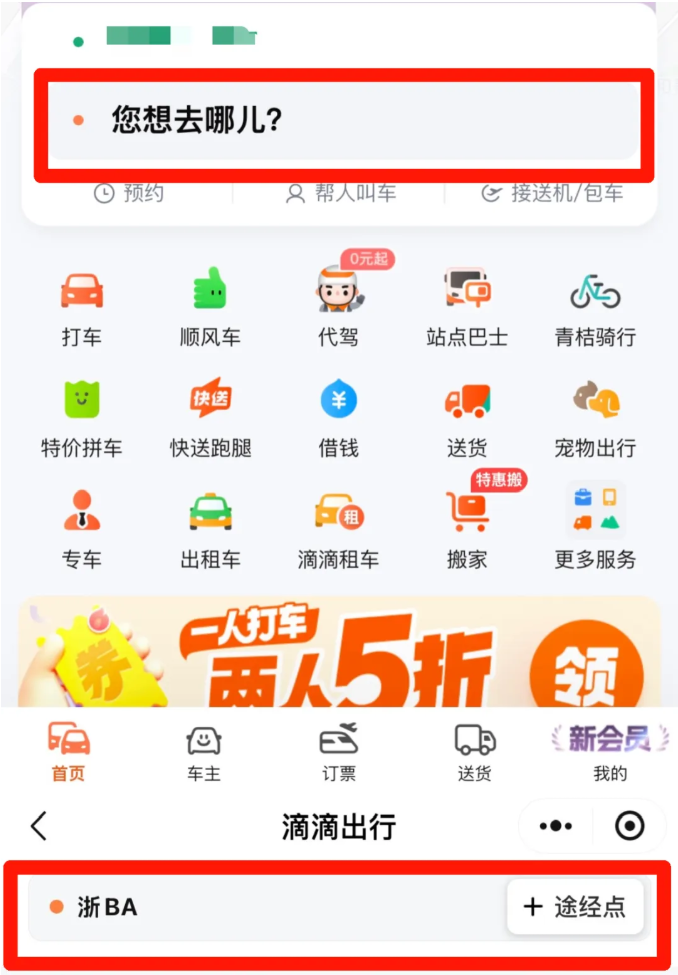This screenshot has height=975, width=678.
Task: Open 搬家 moving service
Action: click(x=467, y=529)
